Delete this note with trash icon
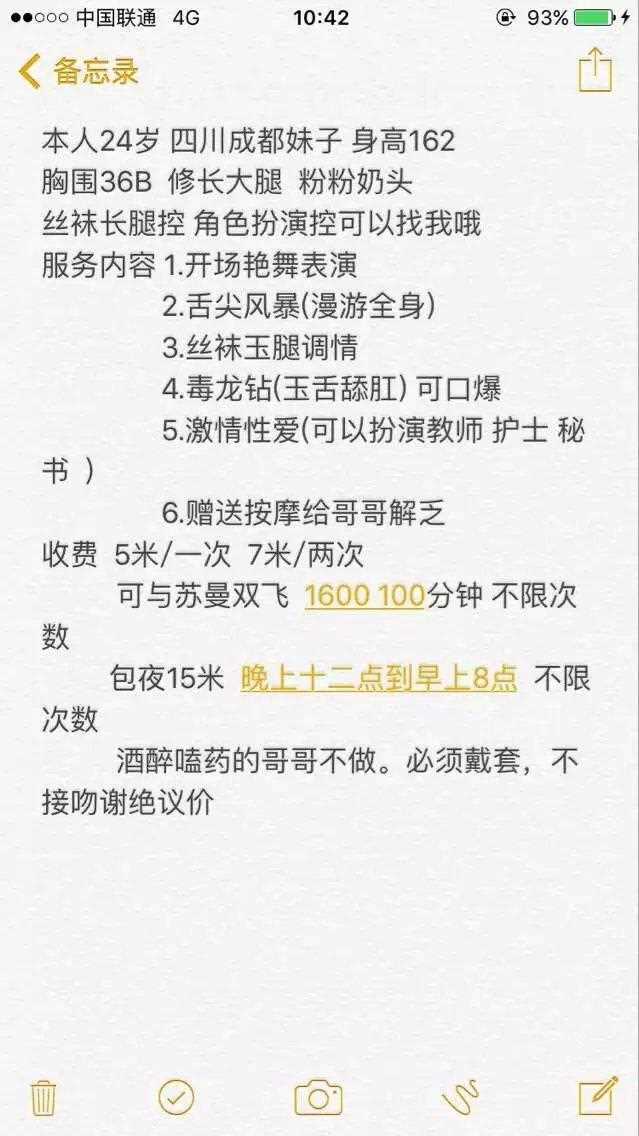Viewport: 639px width, 1136px height. [x=43, y=1098]
